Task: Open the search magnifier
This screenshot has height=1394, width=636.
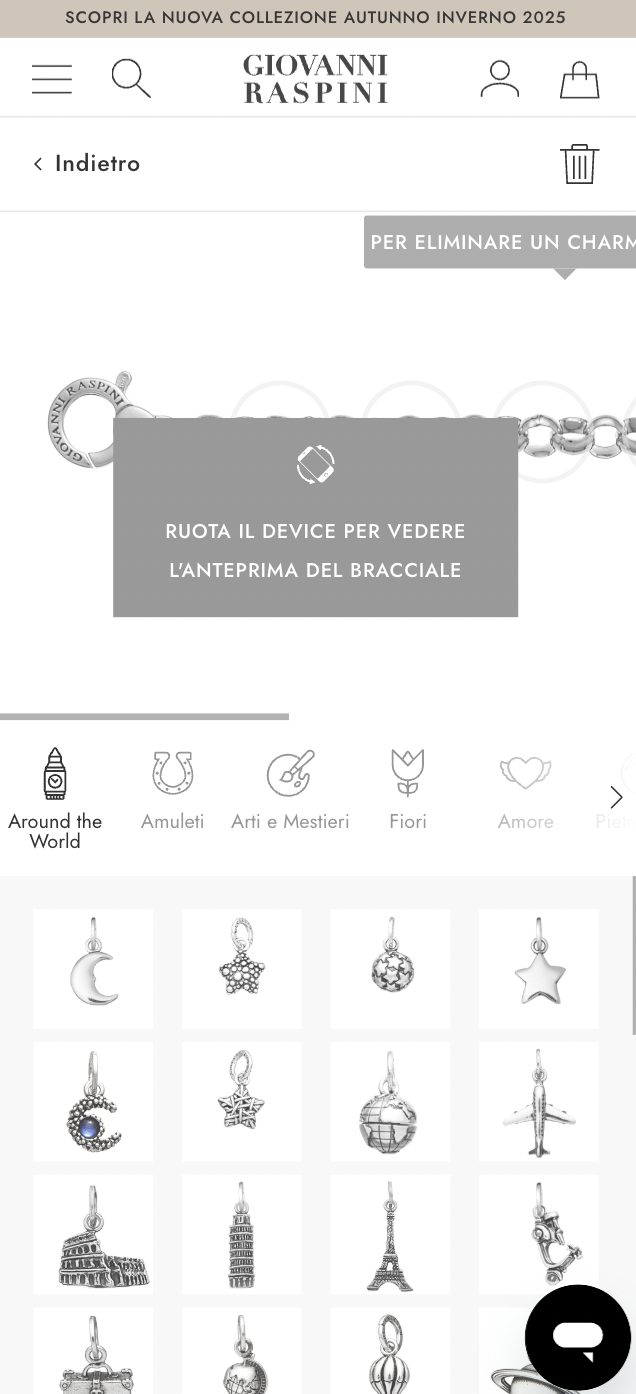Action: pyautogui.click(x=131, y=78)
